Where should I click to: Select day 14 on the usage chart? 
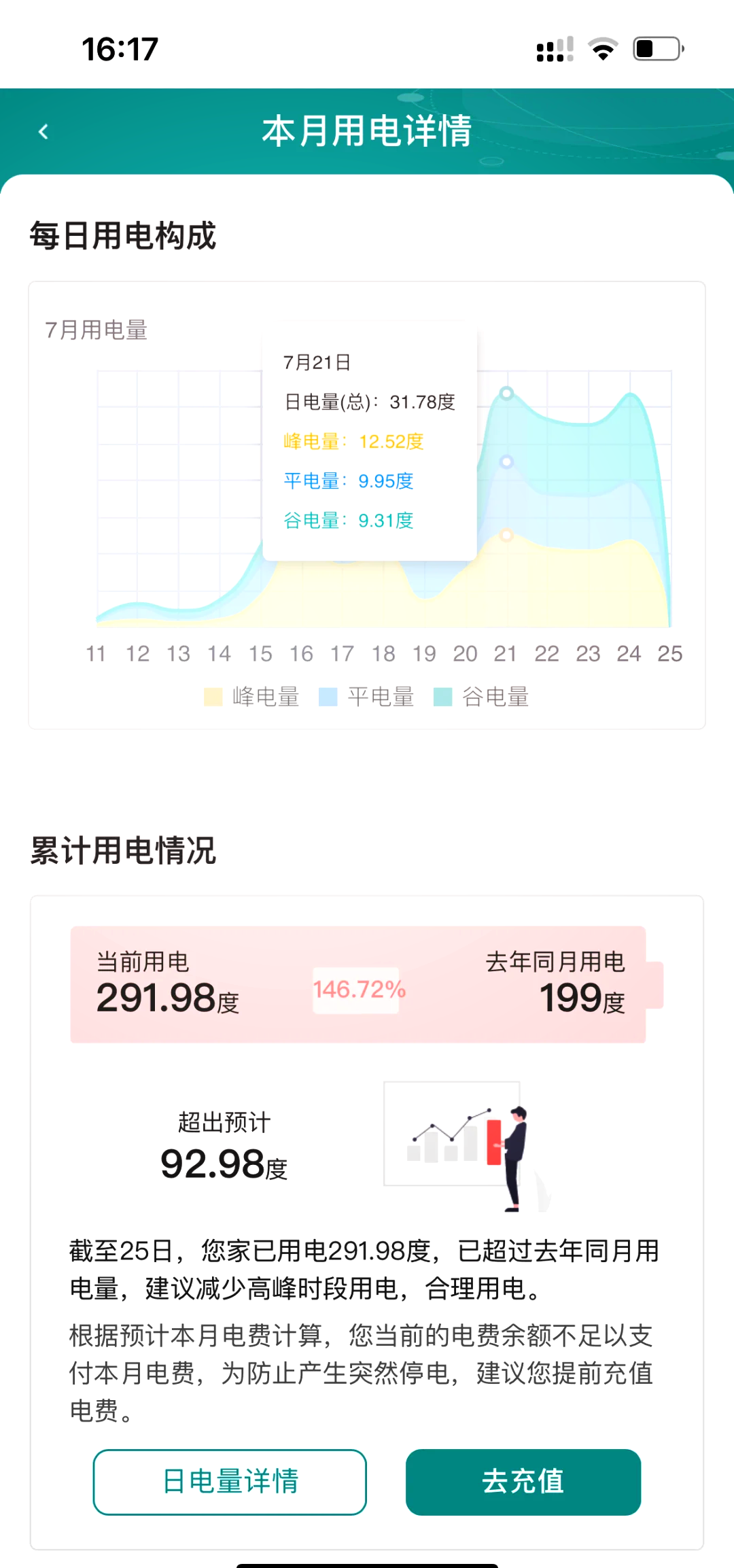point(219,653)
